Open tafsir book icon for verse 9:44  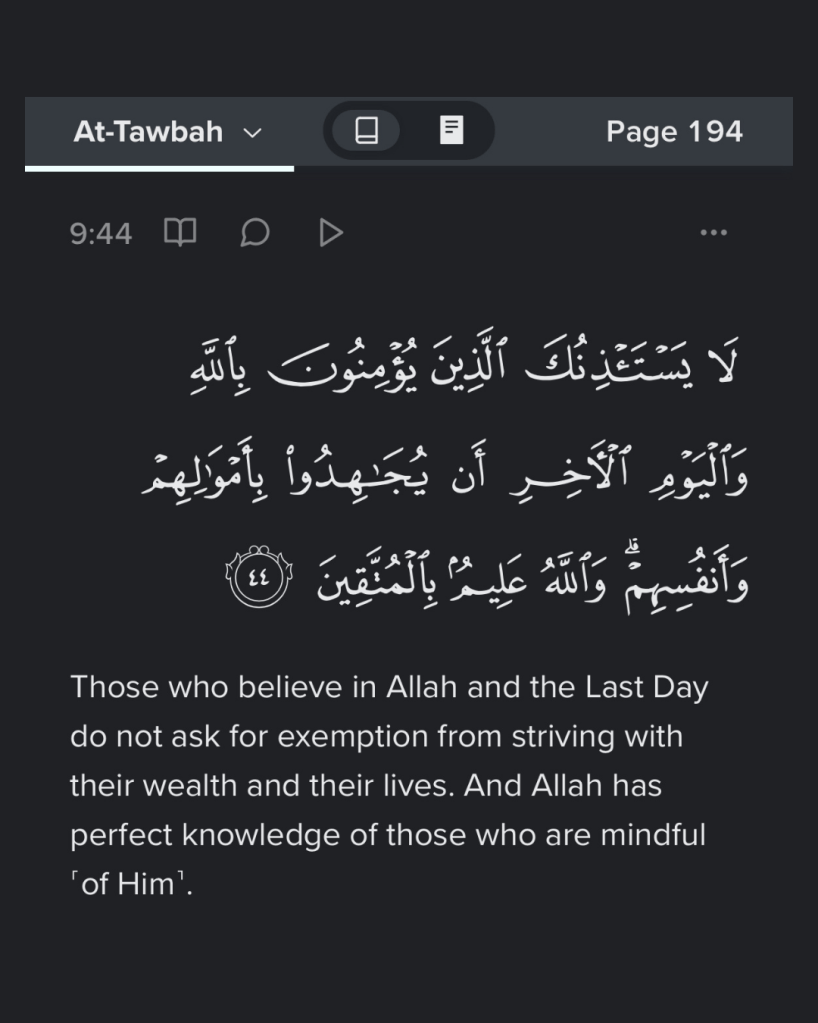click(180, 233)
